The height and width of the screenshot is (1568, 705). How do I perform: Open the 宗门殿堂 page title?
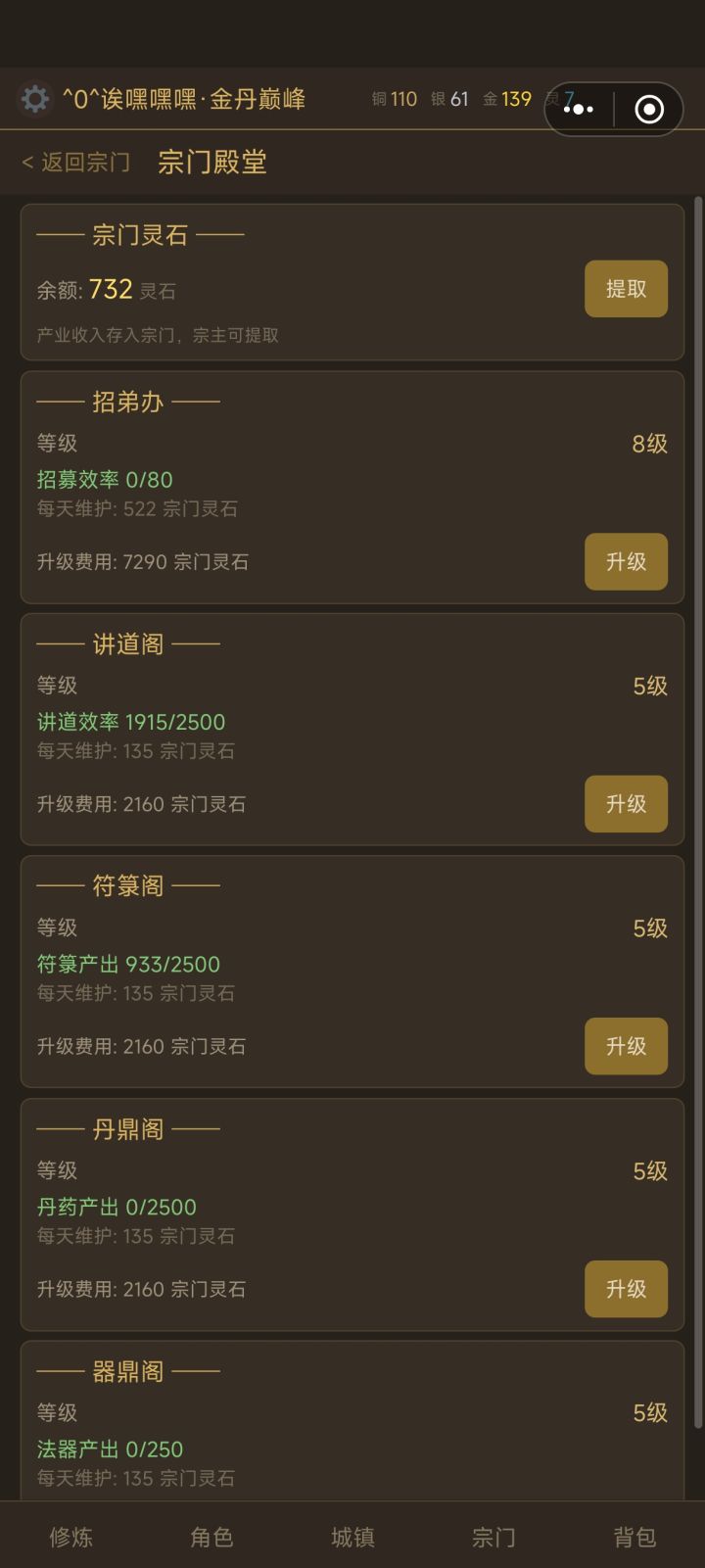coord(212,163)
